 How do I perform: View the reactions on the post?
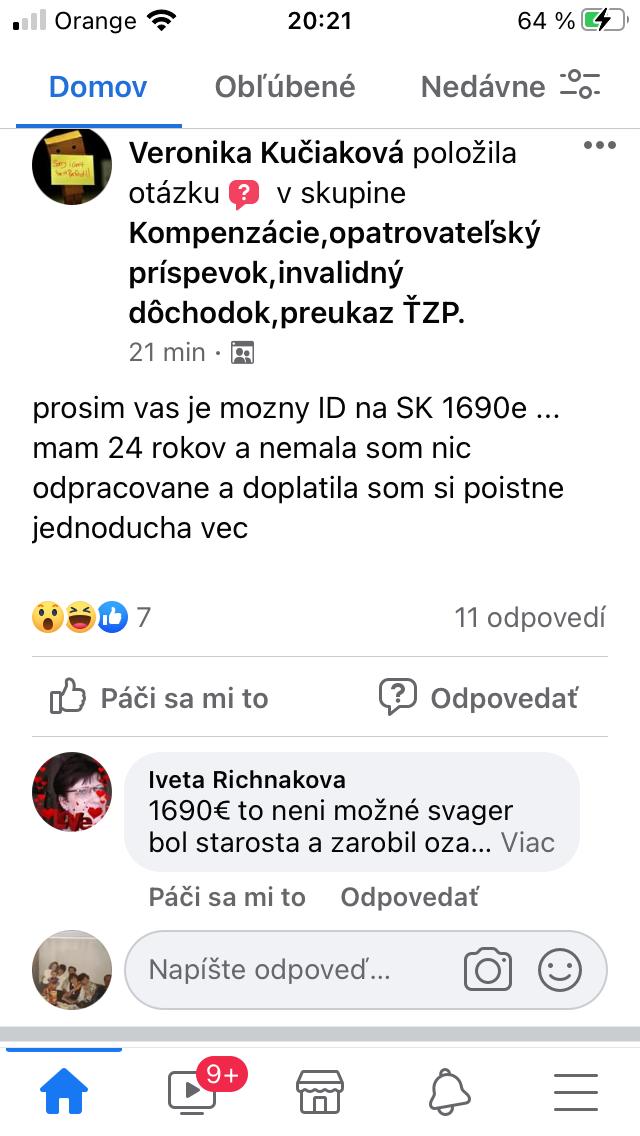90,617
